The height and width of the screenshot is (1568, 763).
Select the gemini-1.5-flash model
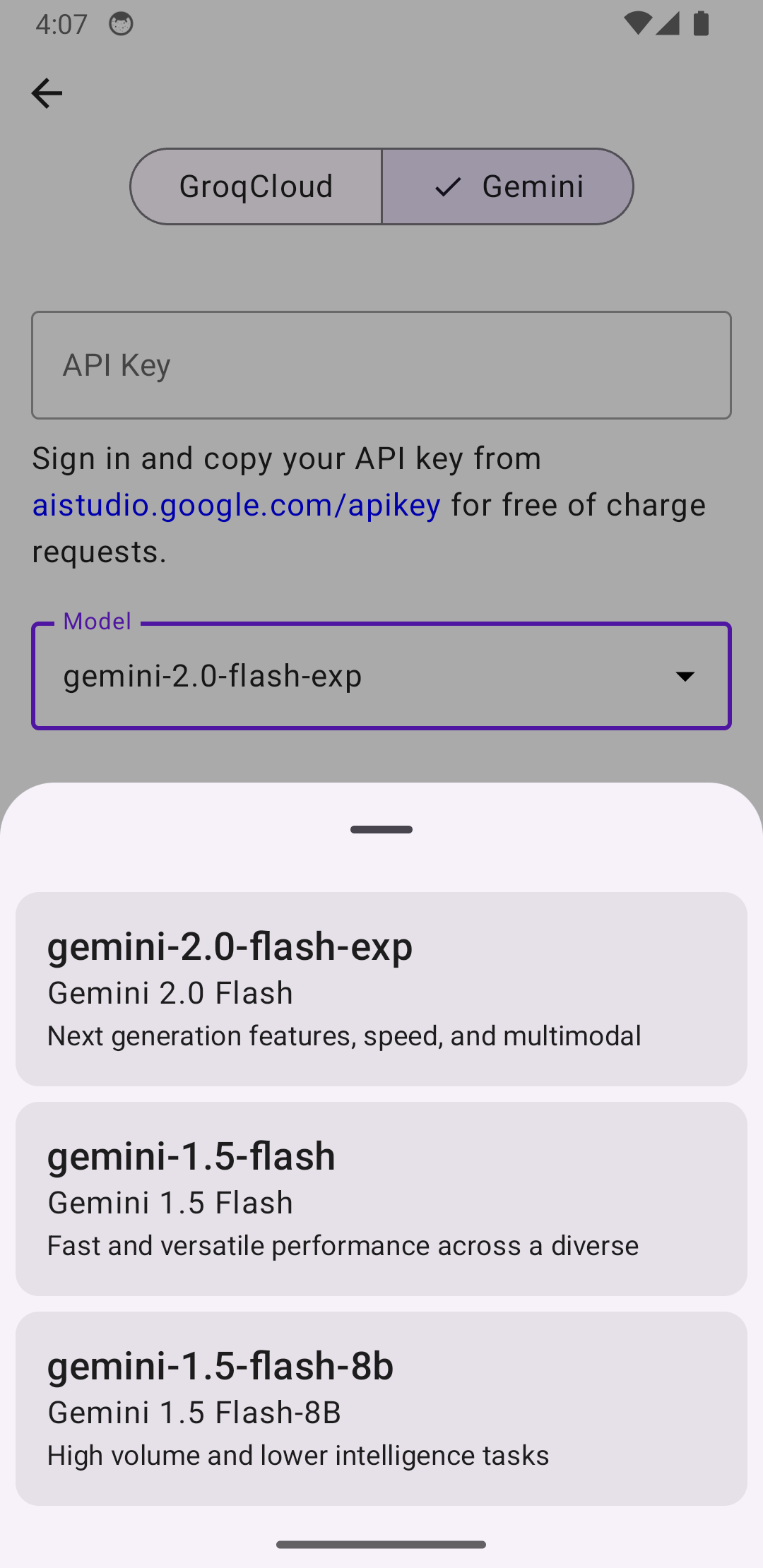click(x=381, y=1199)
